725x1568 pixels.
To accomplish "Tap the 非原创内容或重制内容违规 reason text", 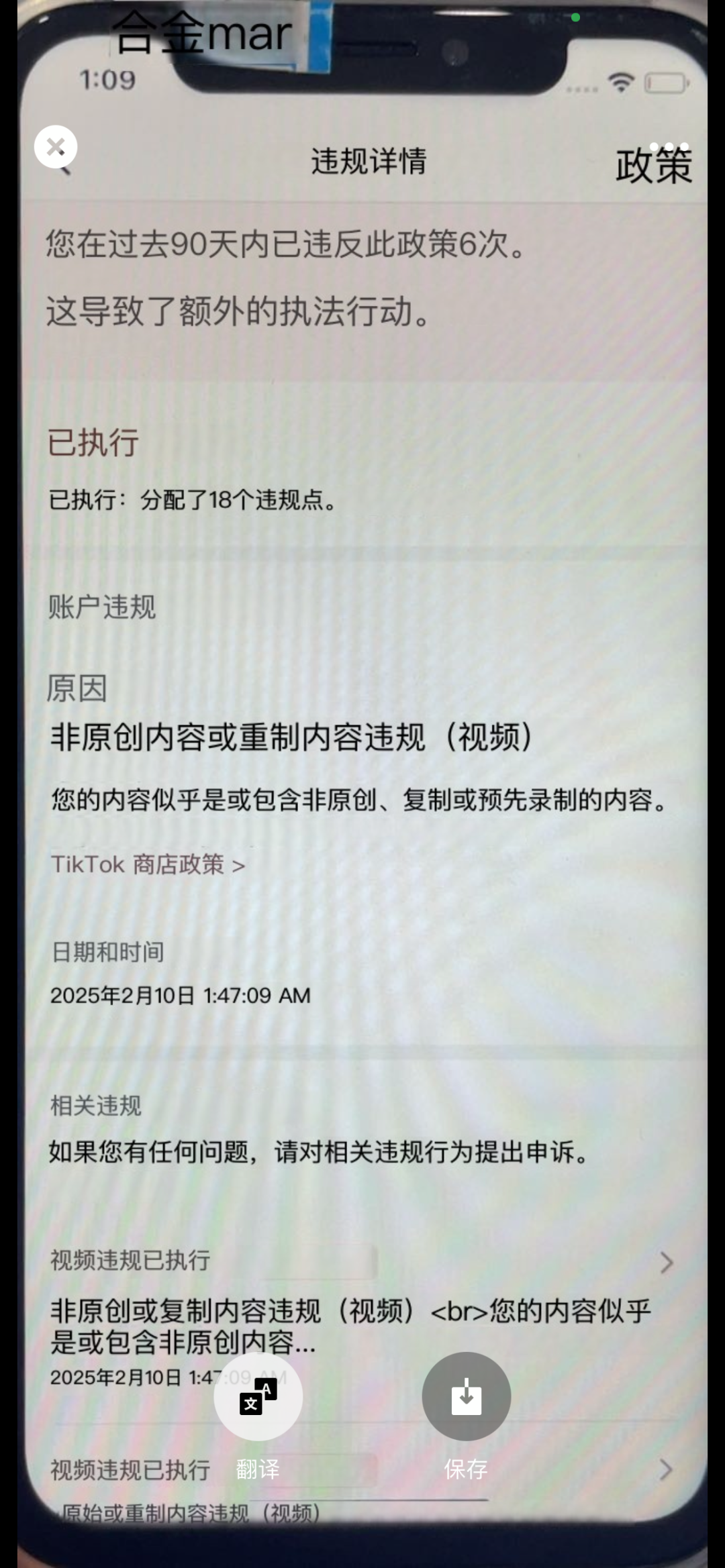I will 292,735.
